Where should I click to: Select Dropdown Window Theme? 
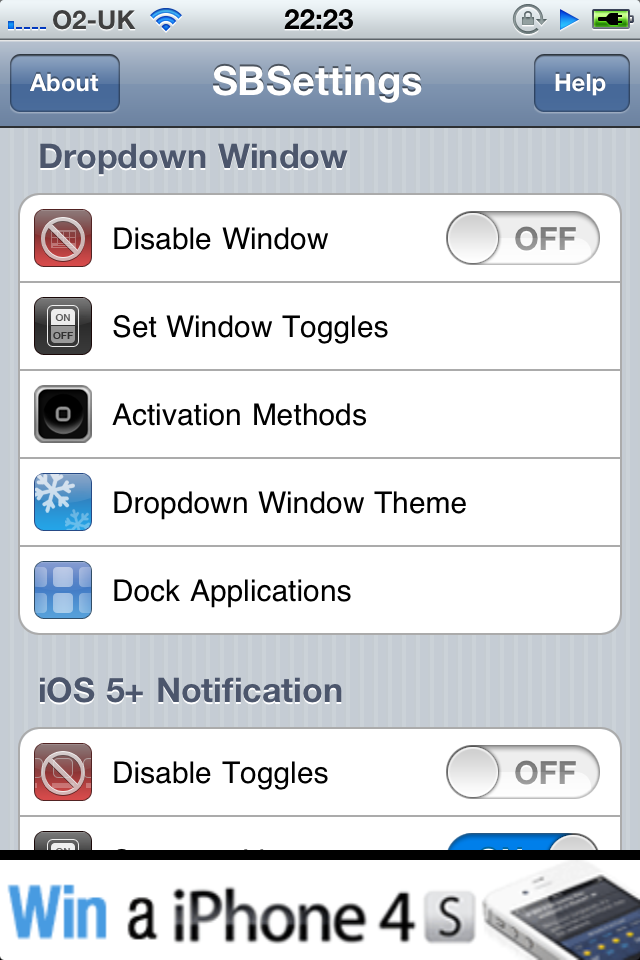click(320, 503)
